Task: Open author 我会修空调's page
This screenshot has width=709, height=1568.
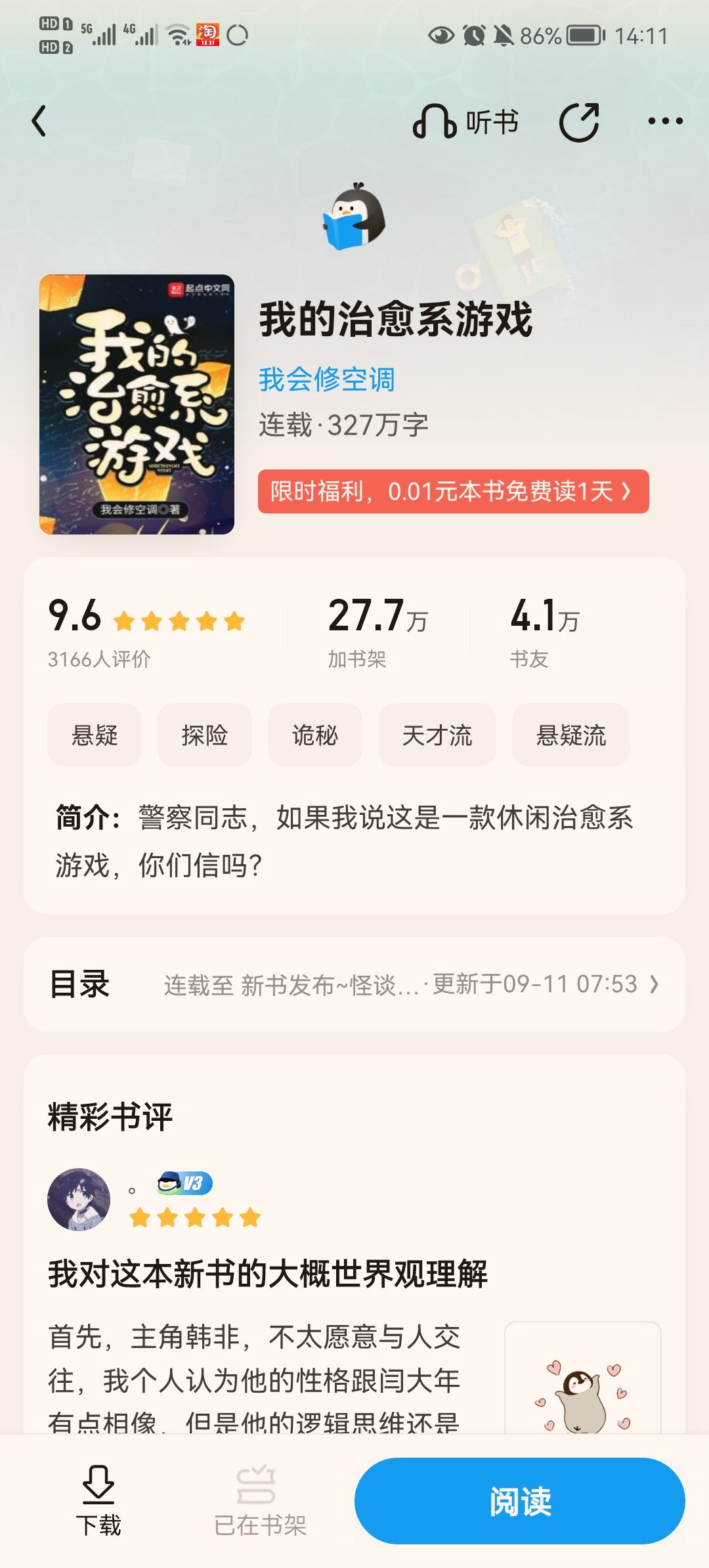Action: coord(326,380)
